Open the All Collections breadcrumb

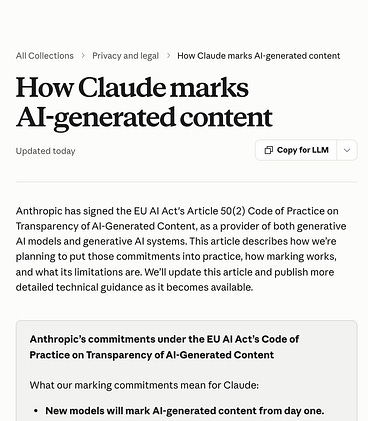pyautogui.click(x=45, y=56)
